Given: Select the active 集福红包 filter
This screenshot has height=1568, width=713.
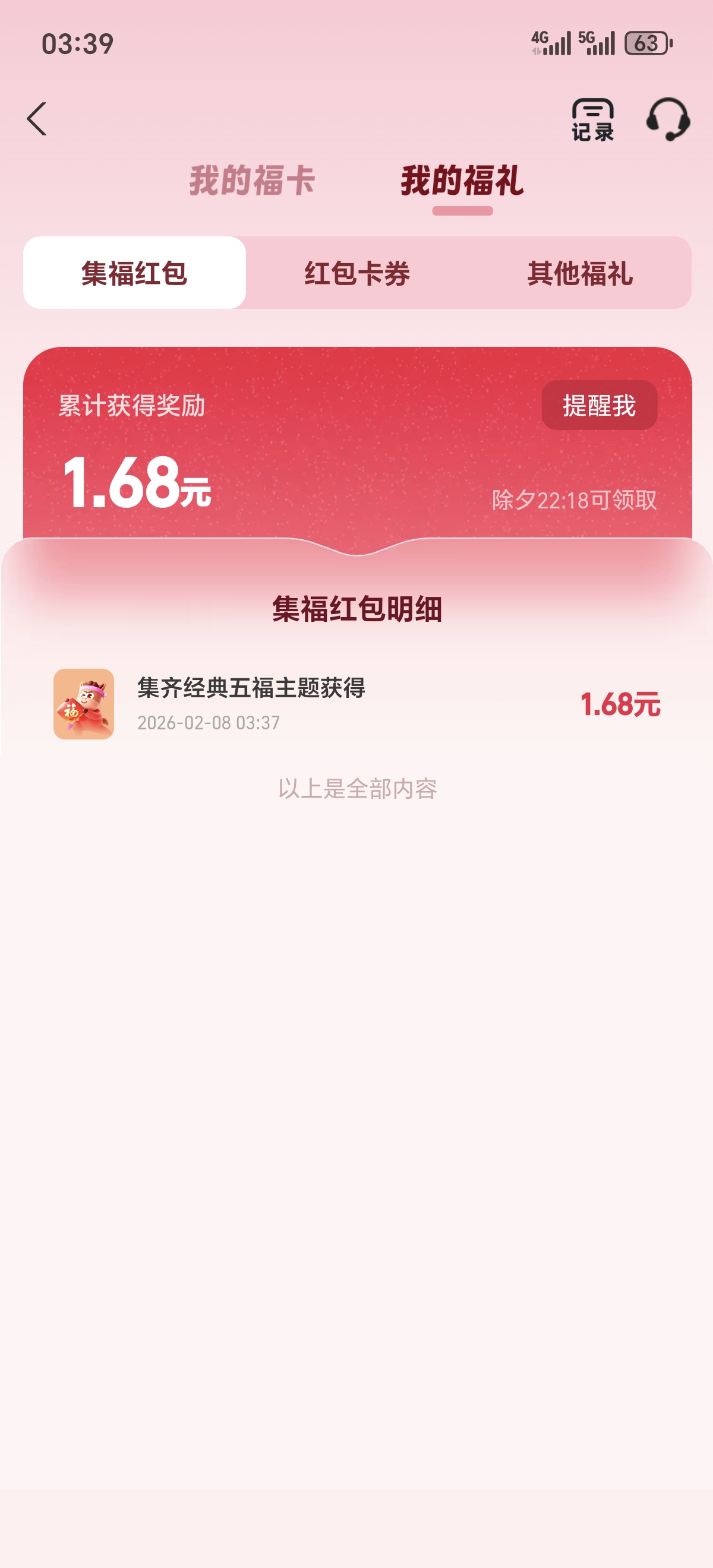Looking at the screenshot, I should coord(134,274).
